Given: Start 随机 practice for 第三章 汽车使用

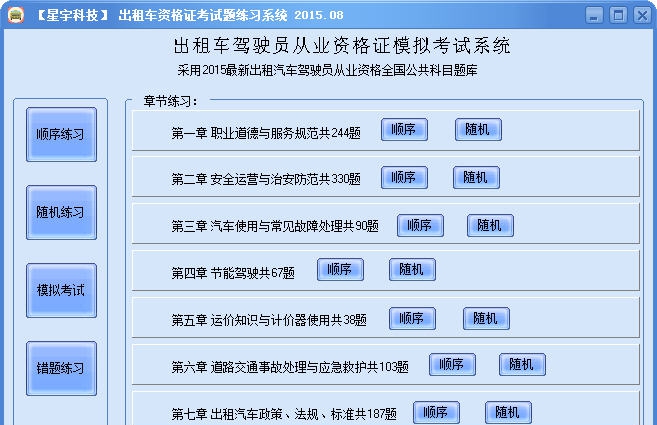Looking at the screenshot, I should coord(489,225).
